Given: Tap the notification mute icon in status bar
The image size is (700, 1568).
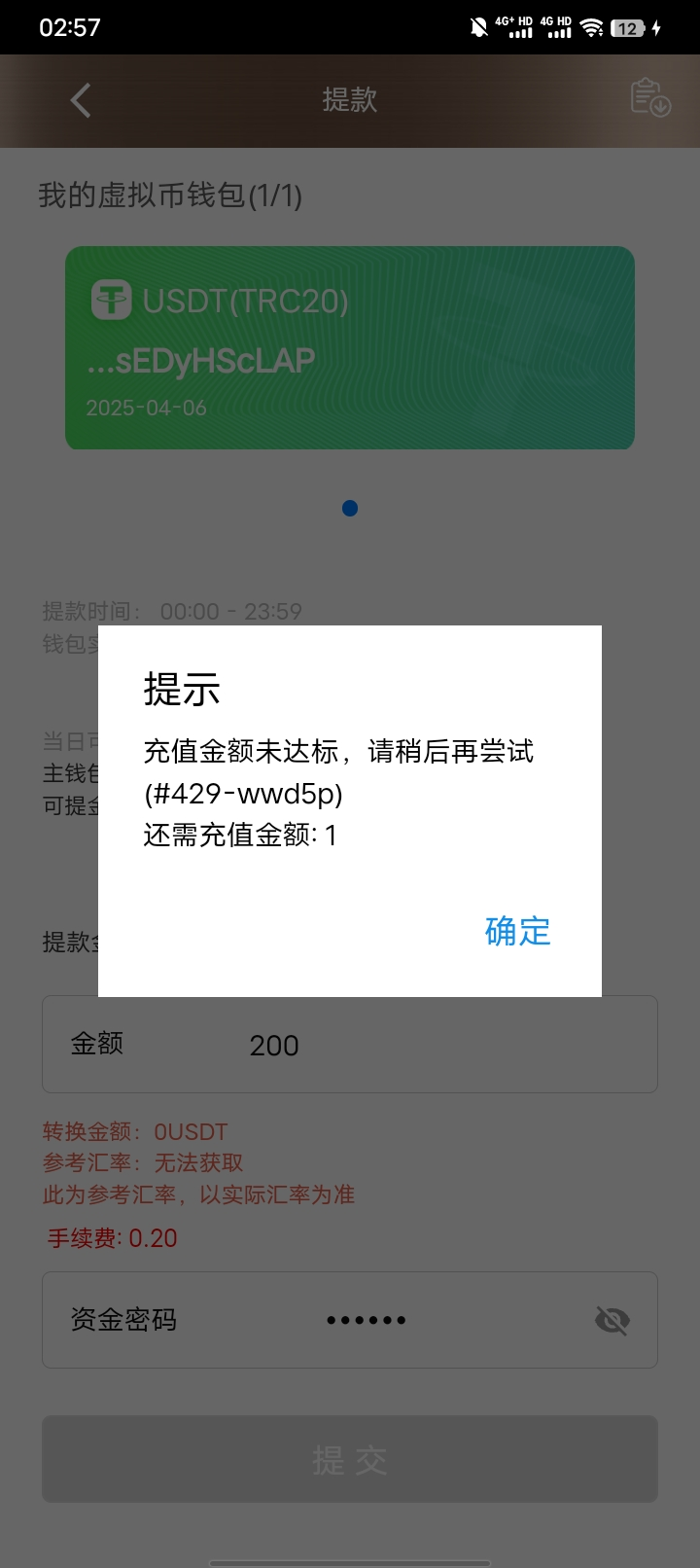Looking at the screenshot, I should (477, 26).
